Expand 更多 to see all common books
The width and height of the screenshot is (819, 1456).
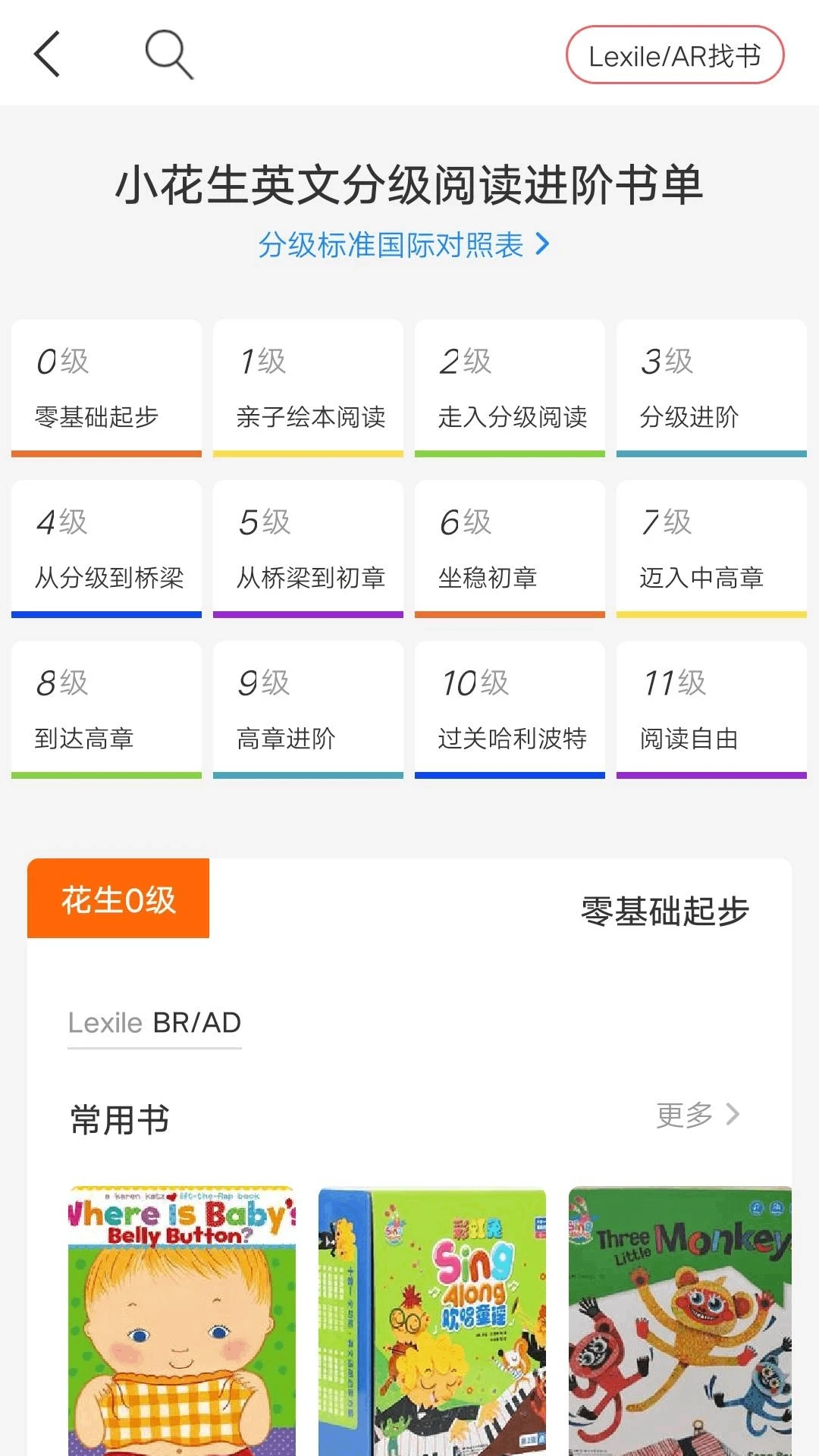[x=685, y=1114]
